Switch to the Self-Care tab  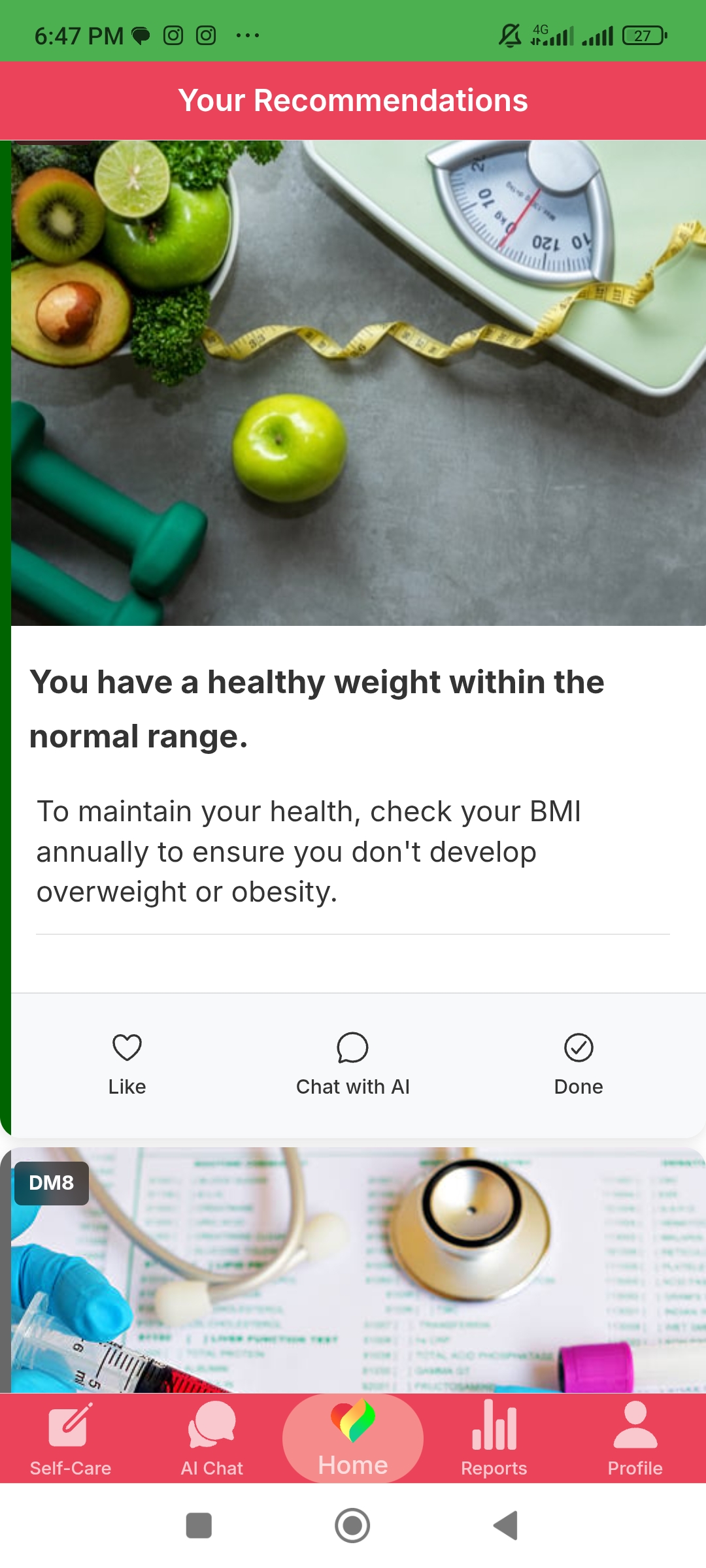pos(71,1440)
